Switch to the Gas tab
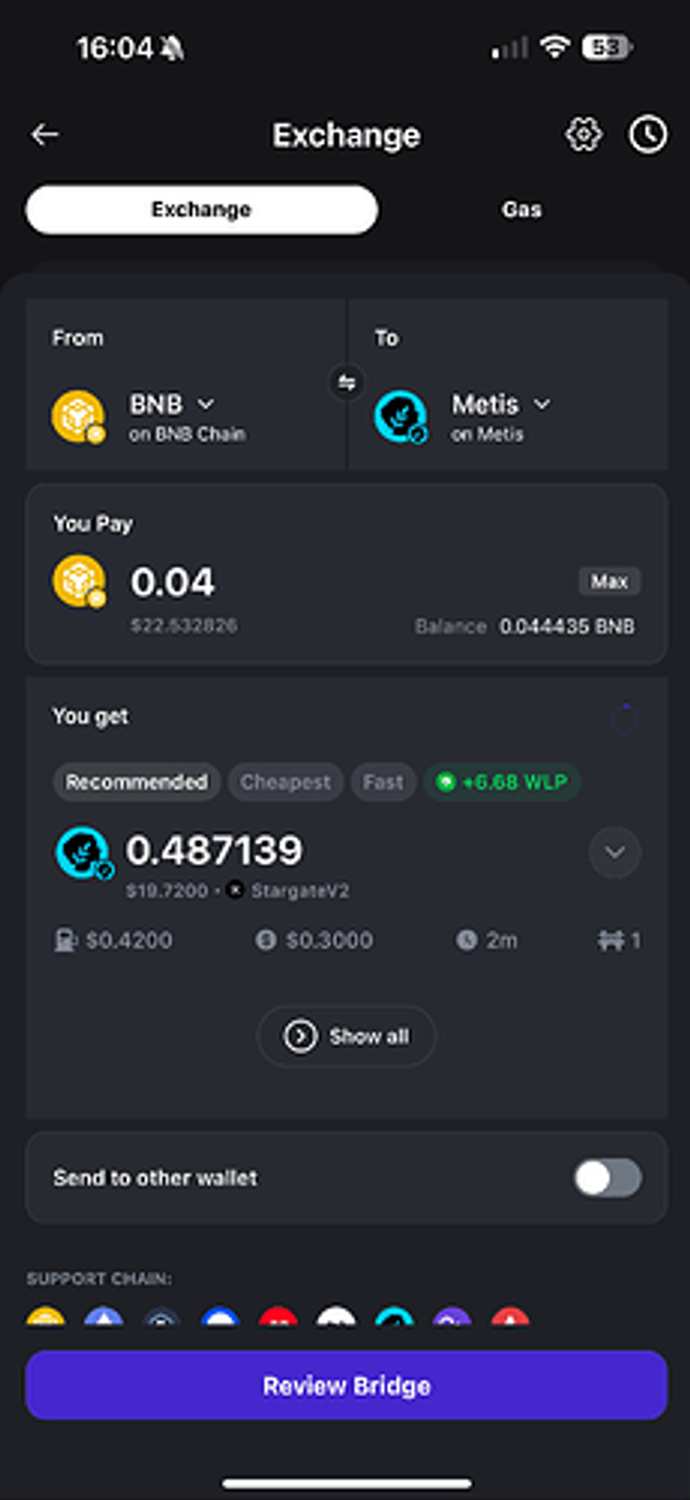The width and height of the screenshot is (690, 1500). [x=521, y=210]
